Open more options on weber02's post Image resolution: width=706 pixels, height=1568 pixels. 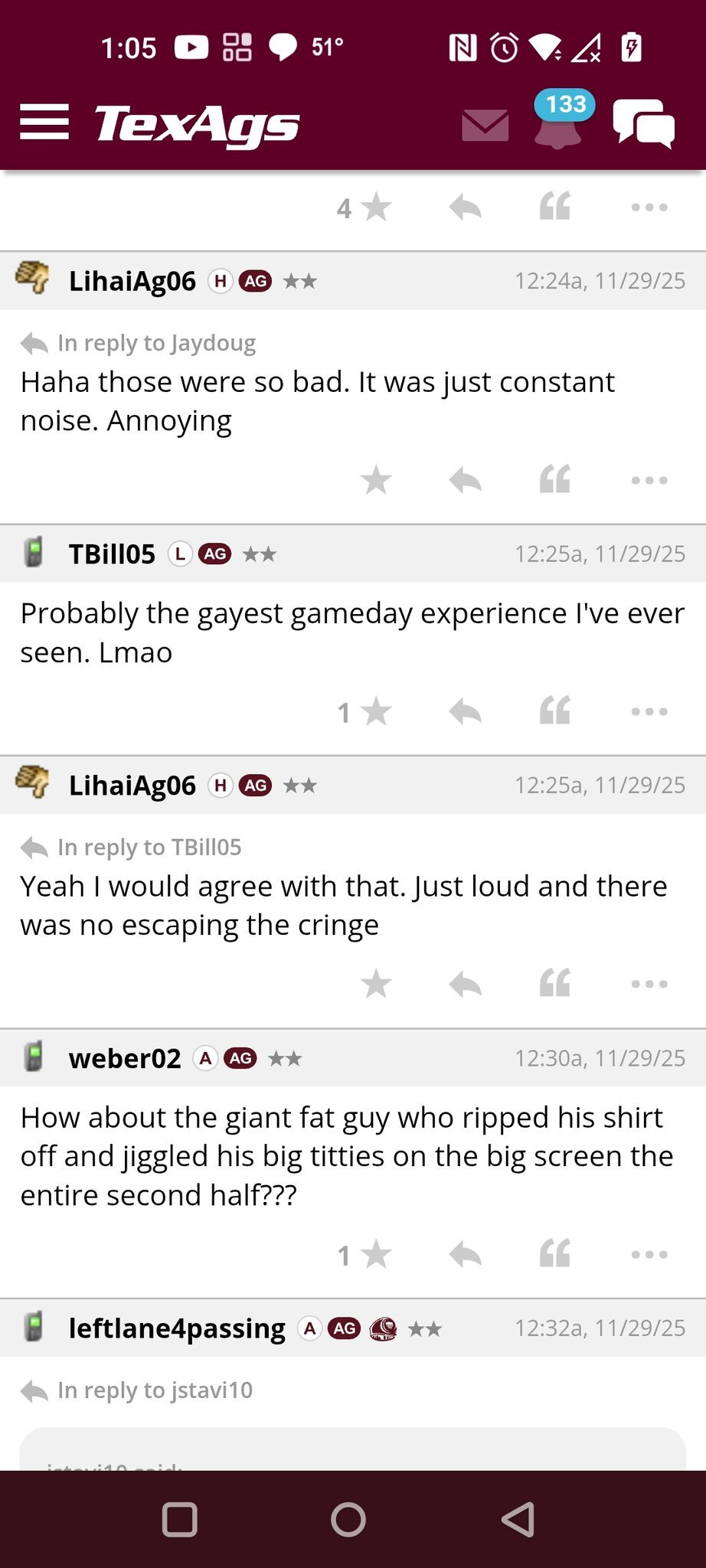coord(649,1255)
